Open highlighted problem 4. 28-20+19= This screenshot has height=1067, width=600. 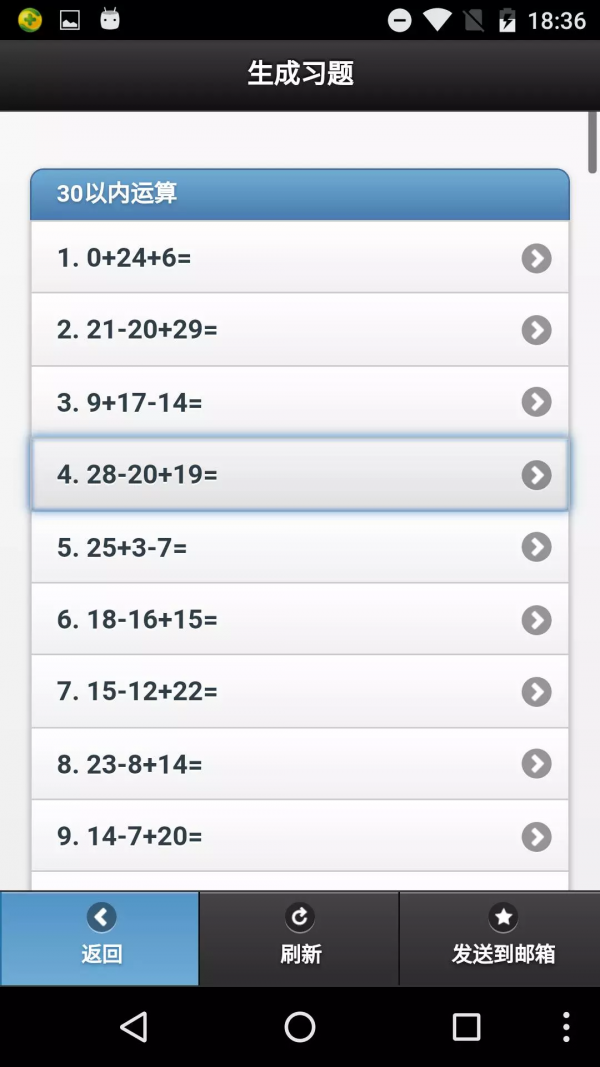pos(300,474)
